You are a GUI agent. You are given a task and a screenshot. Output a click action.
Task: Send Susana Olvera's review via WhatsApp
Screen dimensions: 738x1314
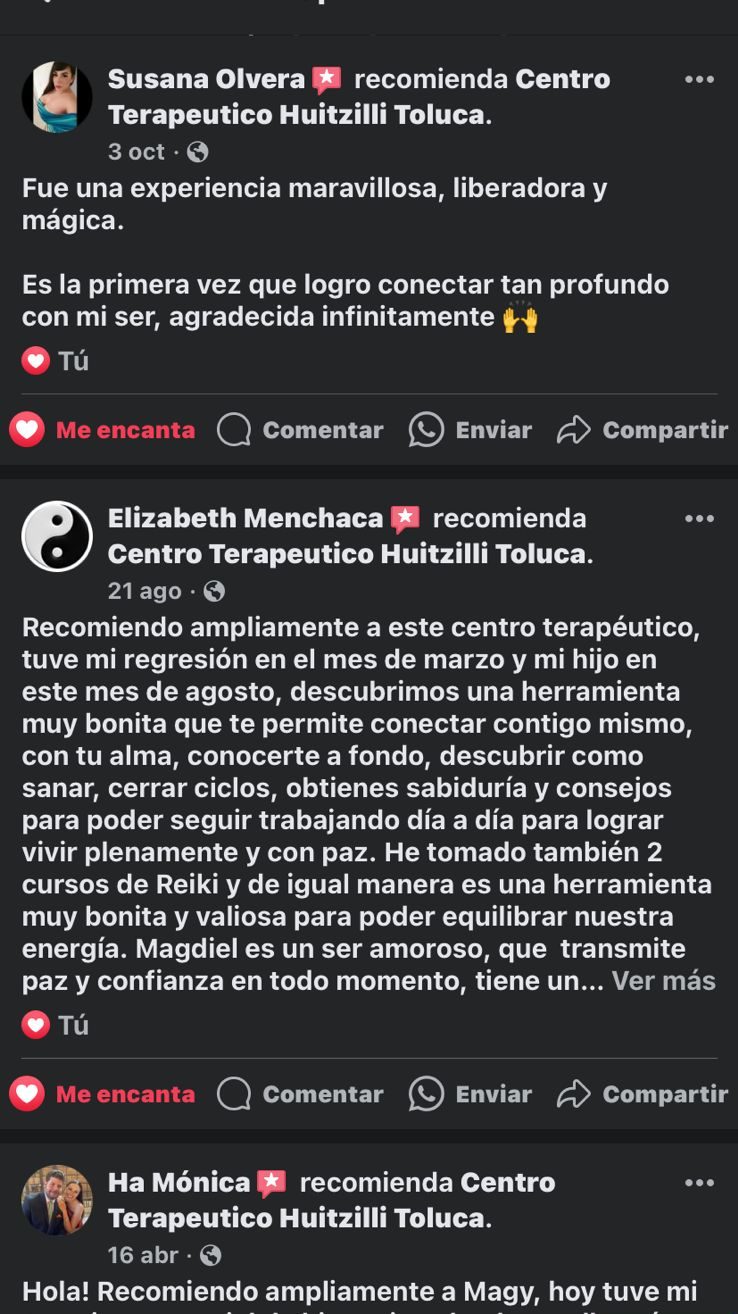click(470, 430)
